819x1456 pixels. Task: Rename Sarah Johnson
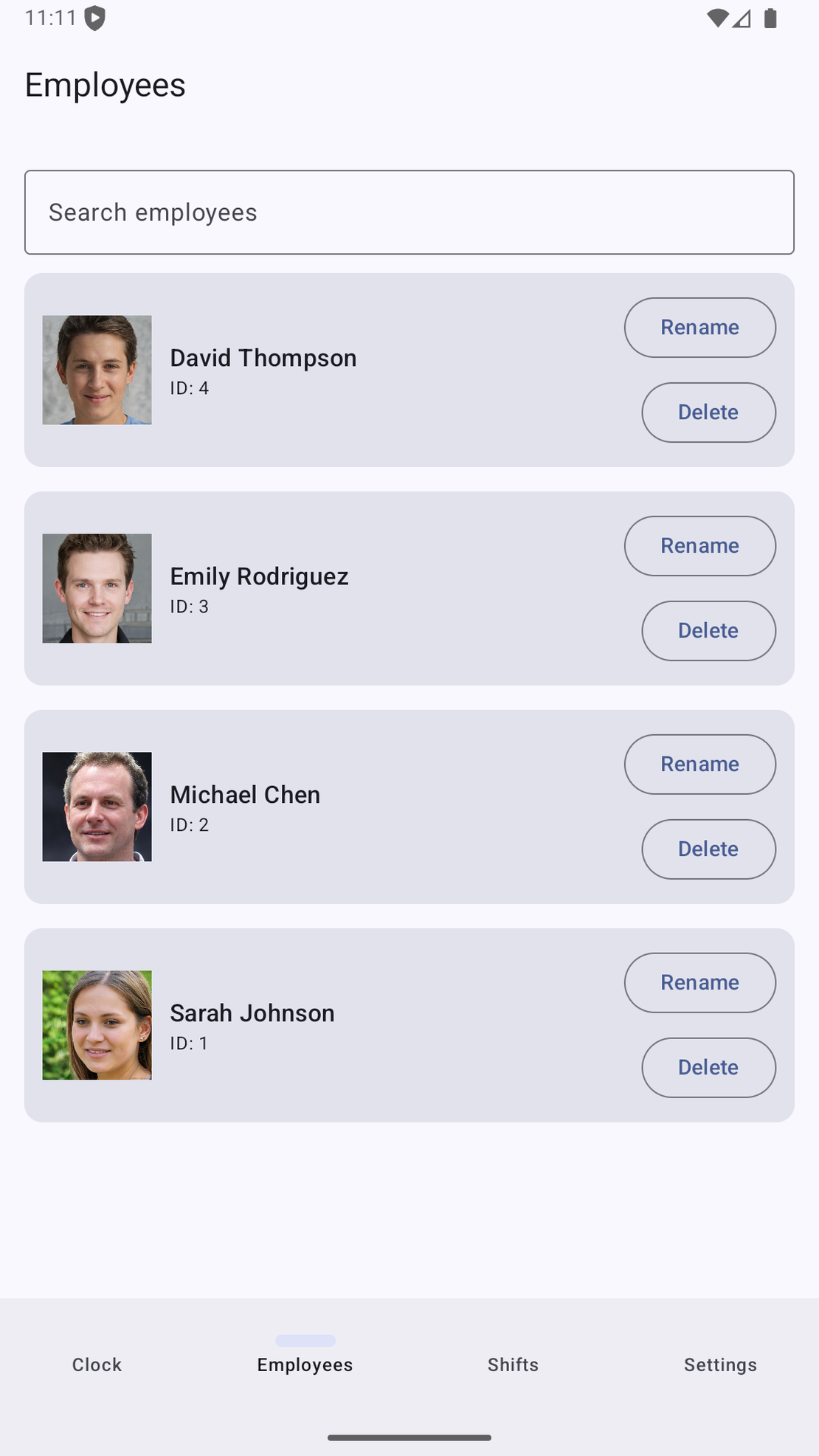pyautogui.click(x=699, y=983)
